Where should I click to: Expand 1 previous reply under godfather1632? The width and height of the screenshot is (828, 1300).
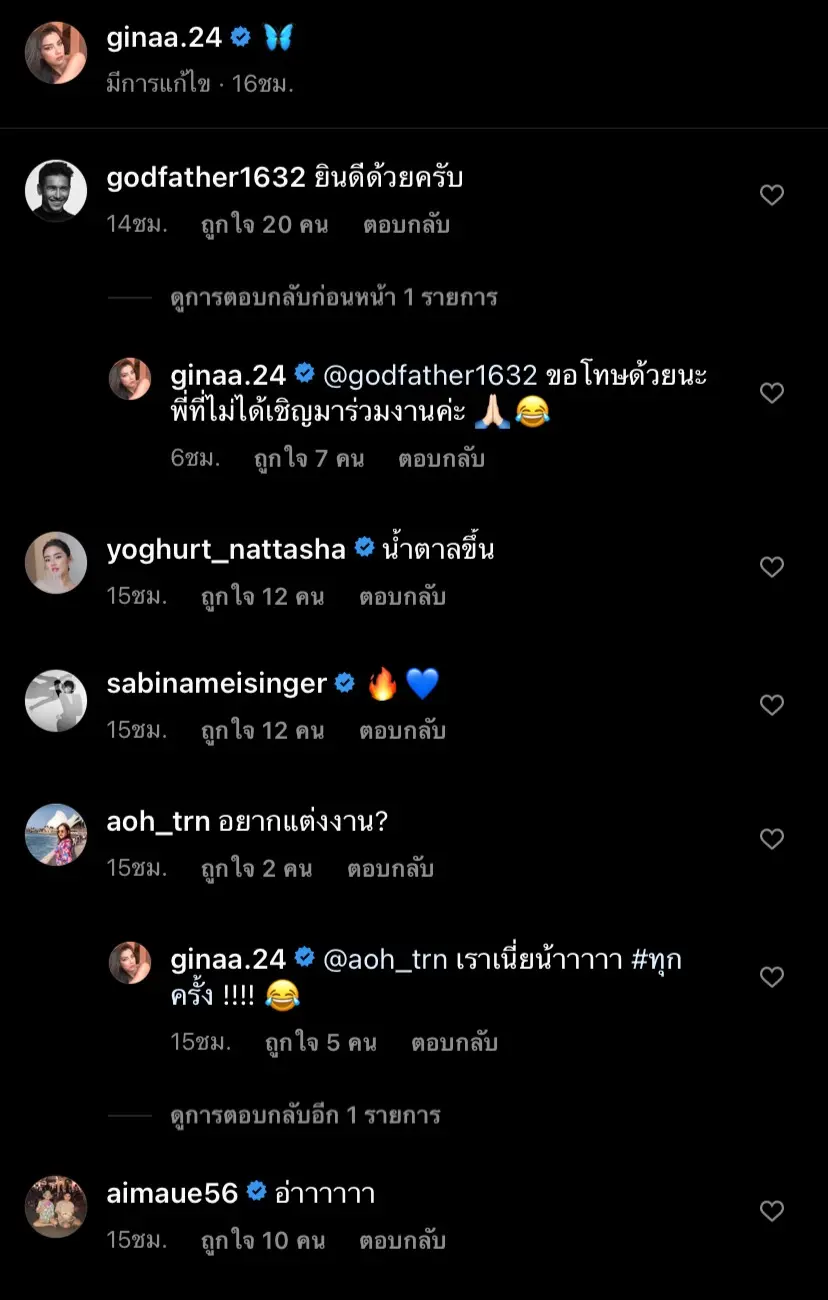point(334,297)
